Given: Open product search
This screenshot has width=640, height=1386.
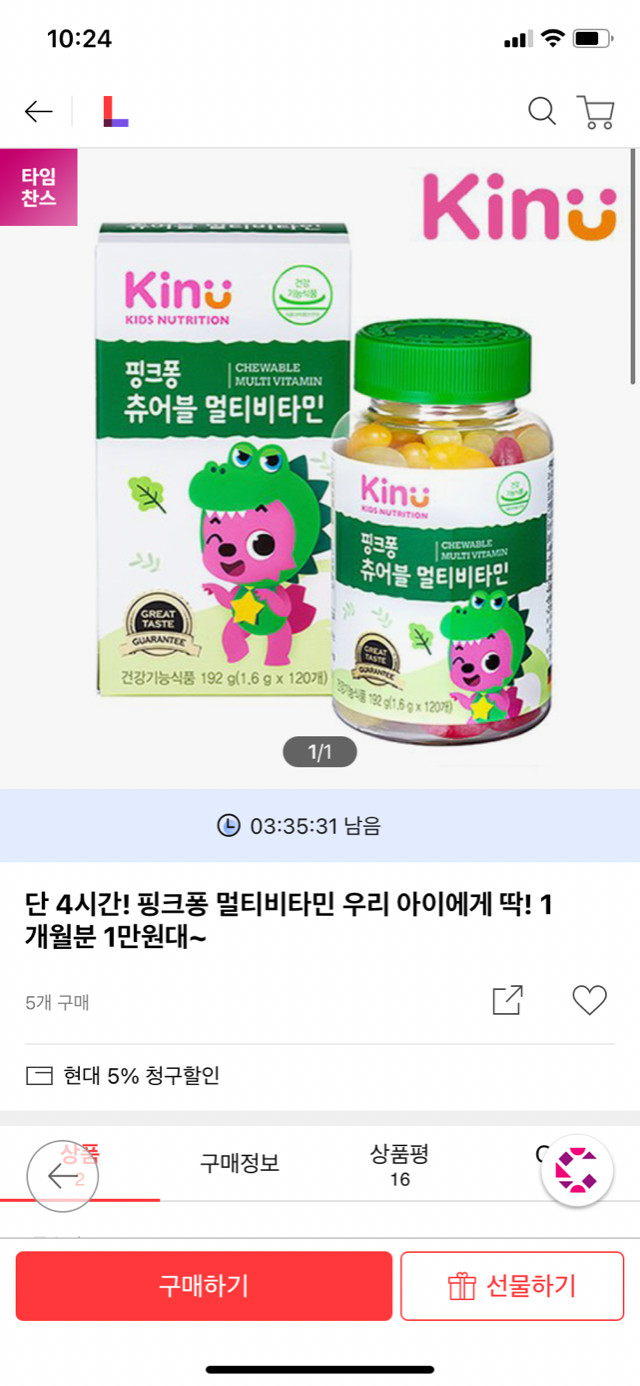Looking at the screenshot, I should click(541, 111).
